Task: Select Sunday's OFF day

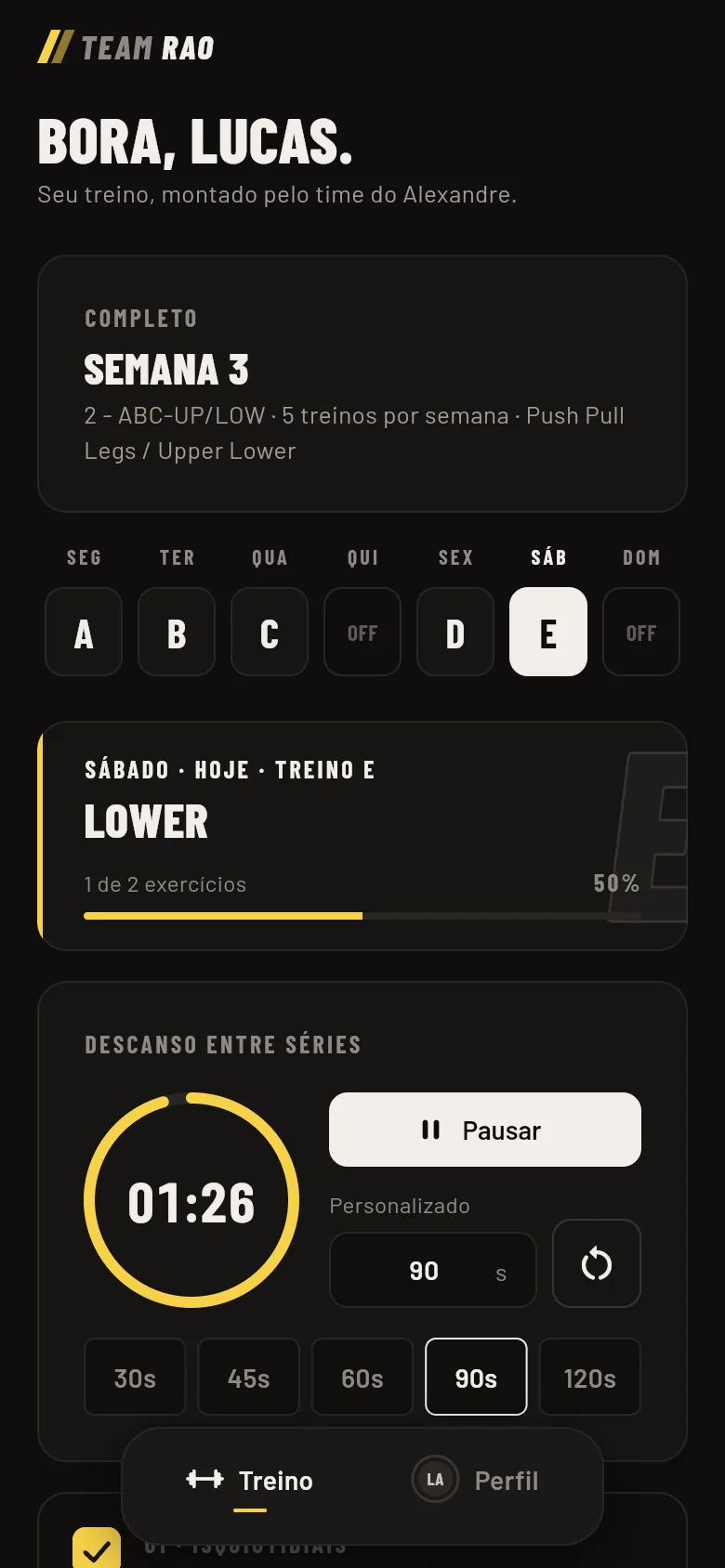Action: click(641, 632)
